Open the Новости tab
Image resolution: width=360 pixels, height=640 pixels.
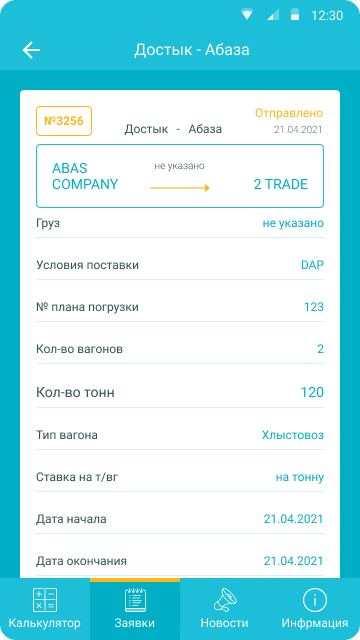point(225,609)
